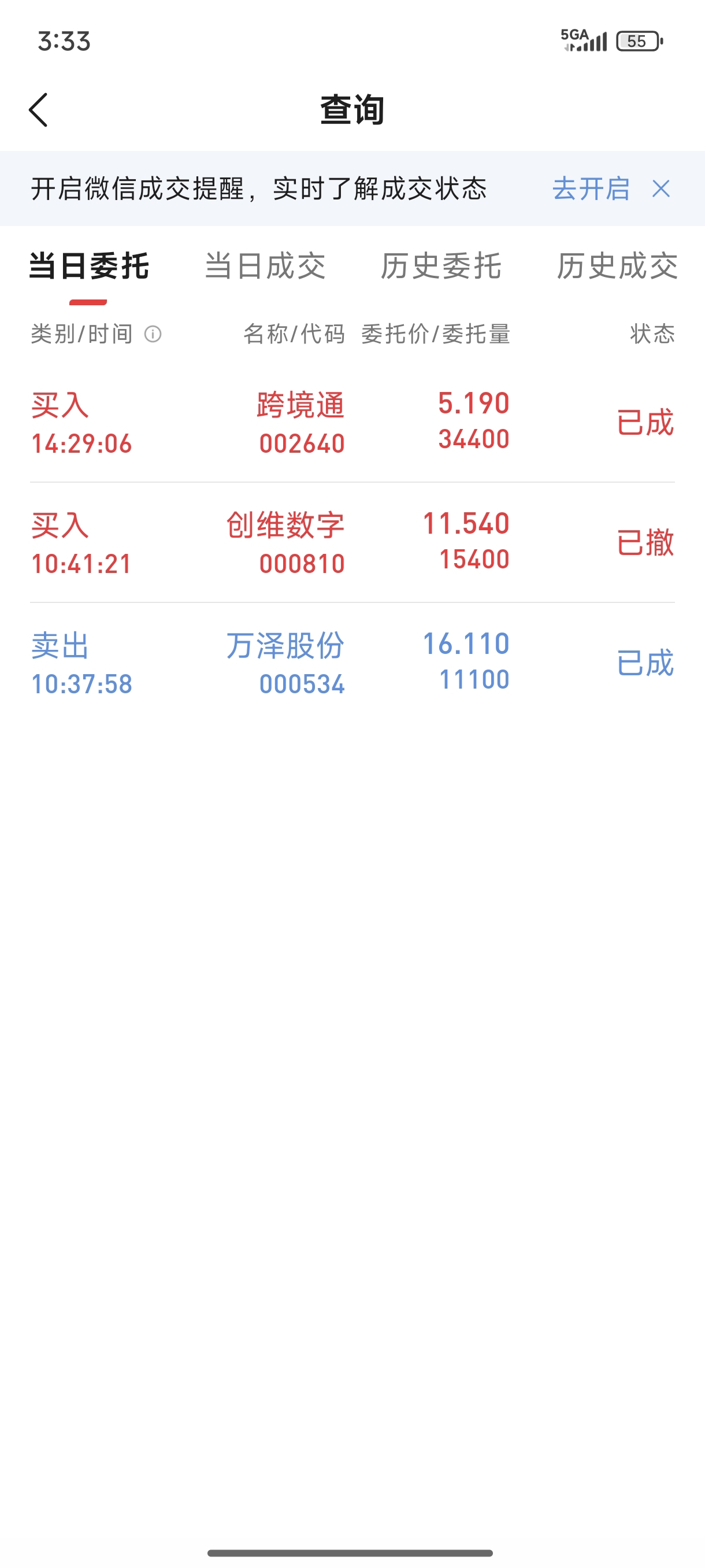Image resolution: width=705 pixels, height=1568 pixels.
Task: Tap 去开启 to enable WeChat reminders
Action: click(x=591, y=188)
